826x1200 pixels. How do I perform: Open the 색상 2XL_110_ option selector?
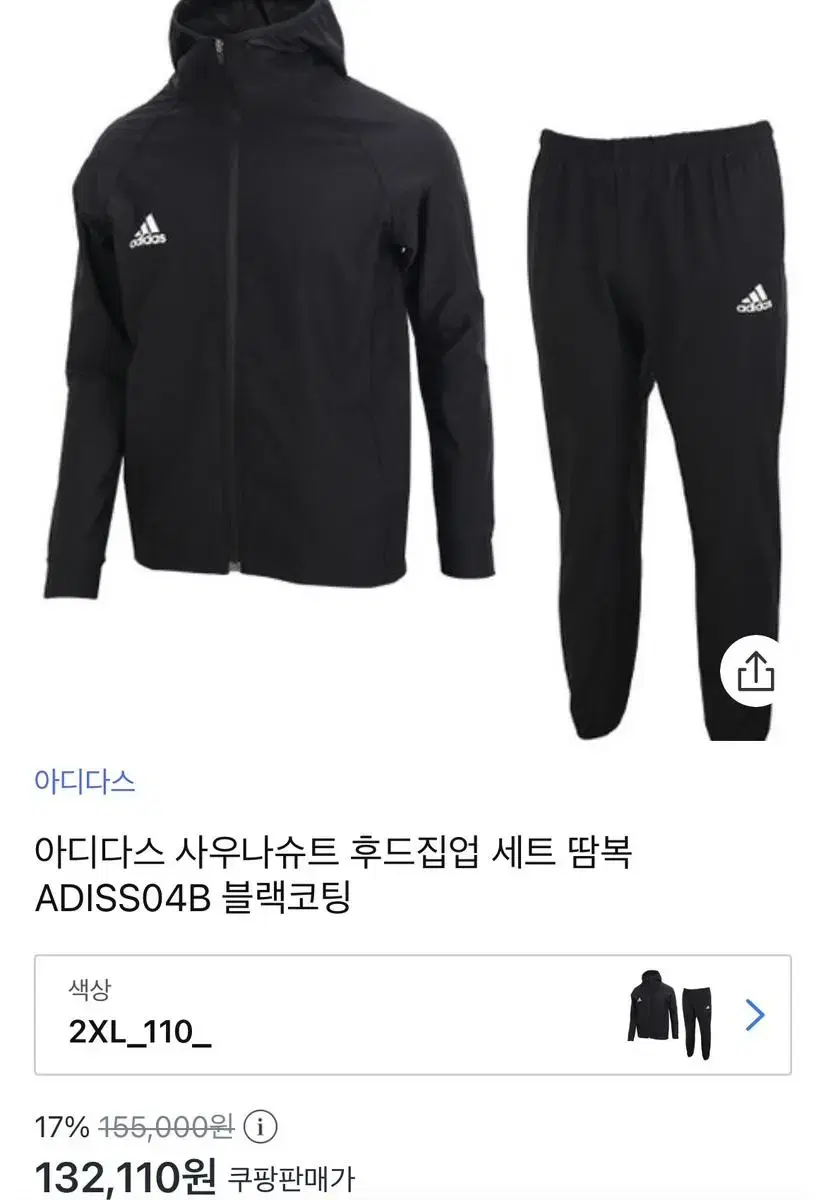413,1015
